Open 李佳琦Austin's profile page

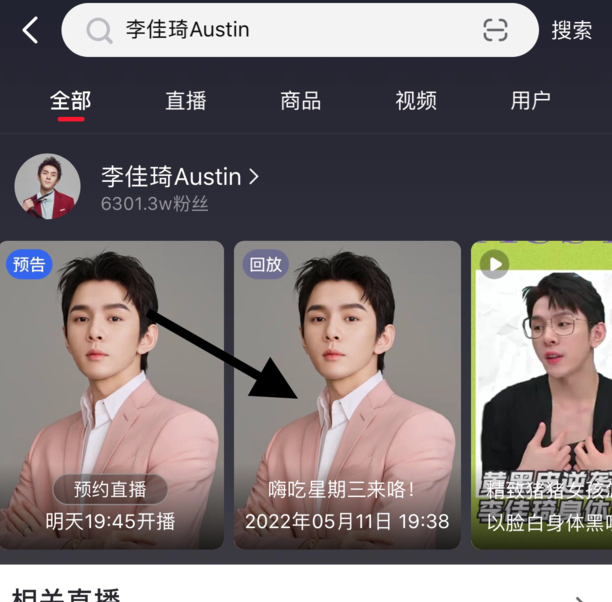[x=180, y=178]
